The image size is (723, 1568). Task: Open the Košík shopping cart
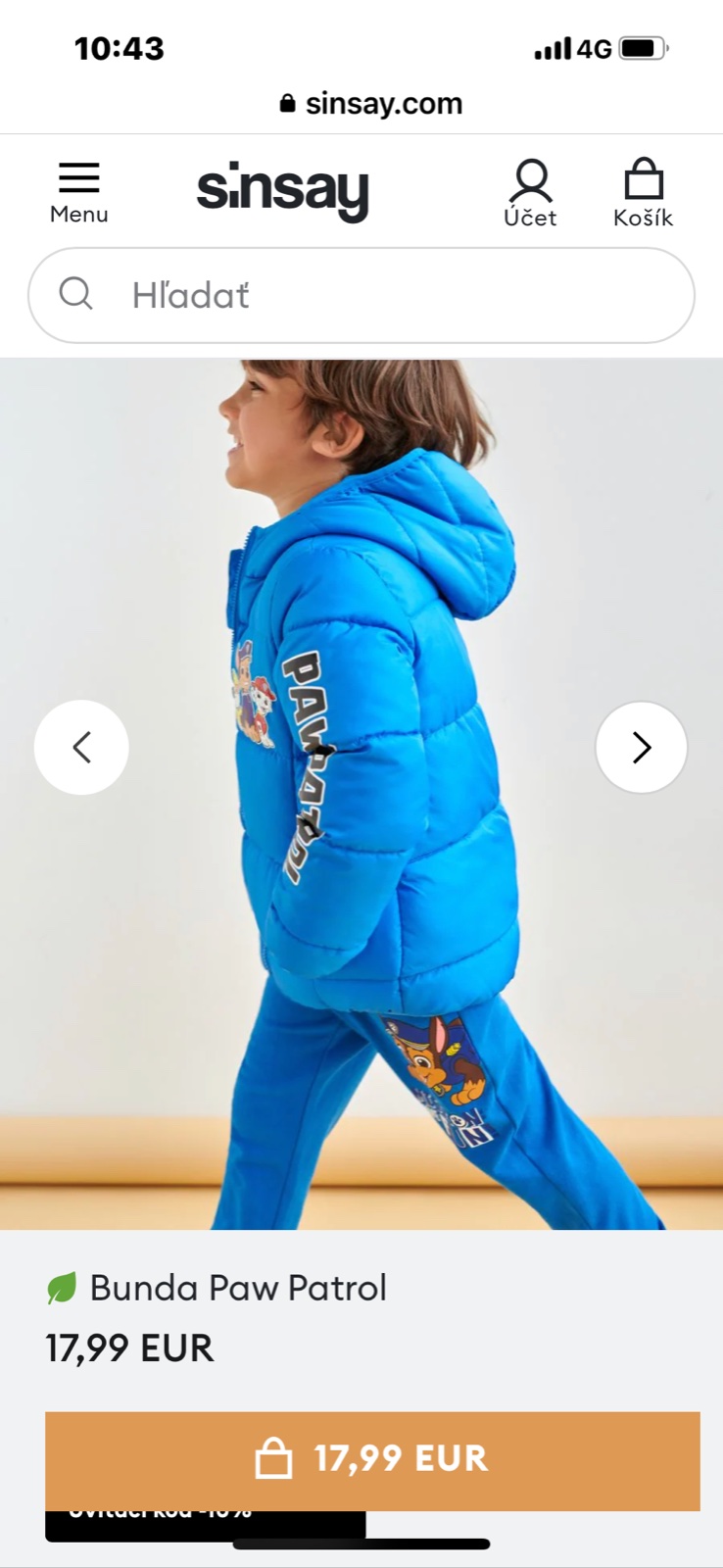pos(643,194)
